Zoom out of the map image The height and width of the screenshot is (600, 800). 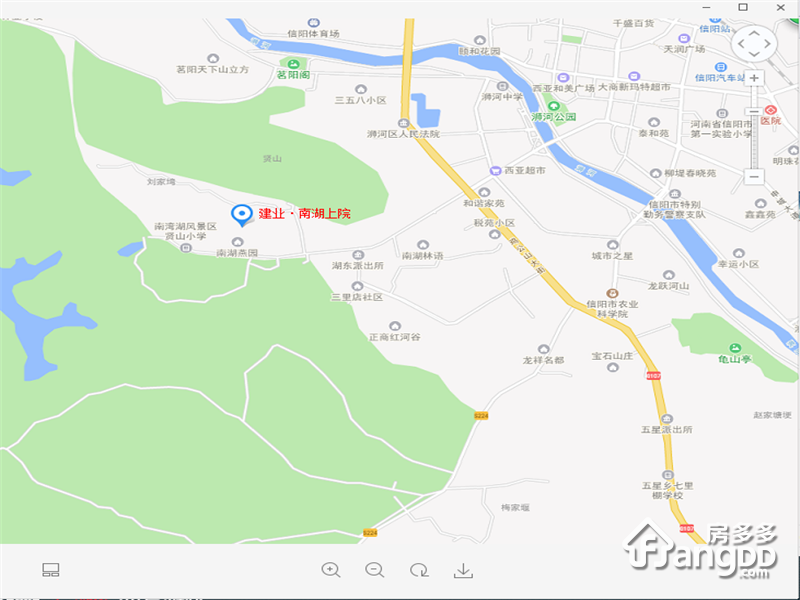(375, 570)
